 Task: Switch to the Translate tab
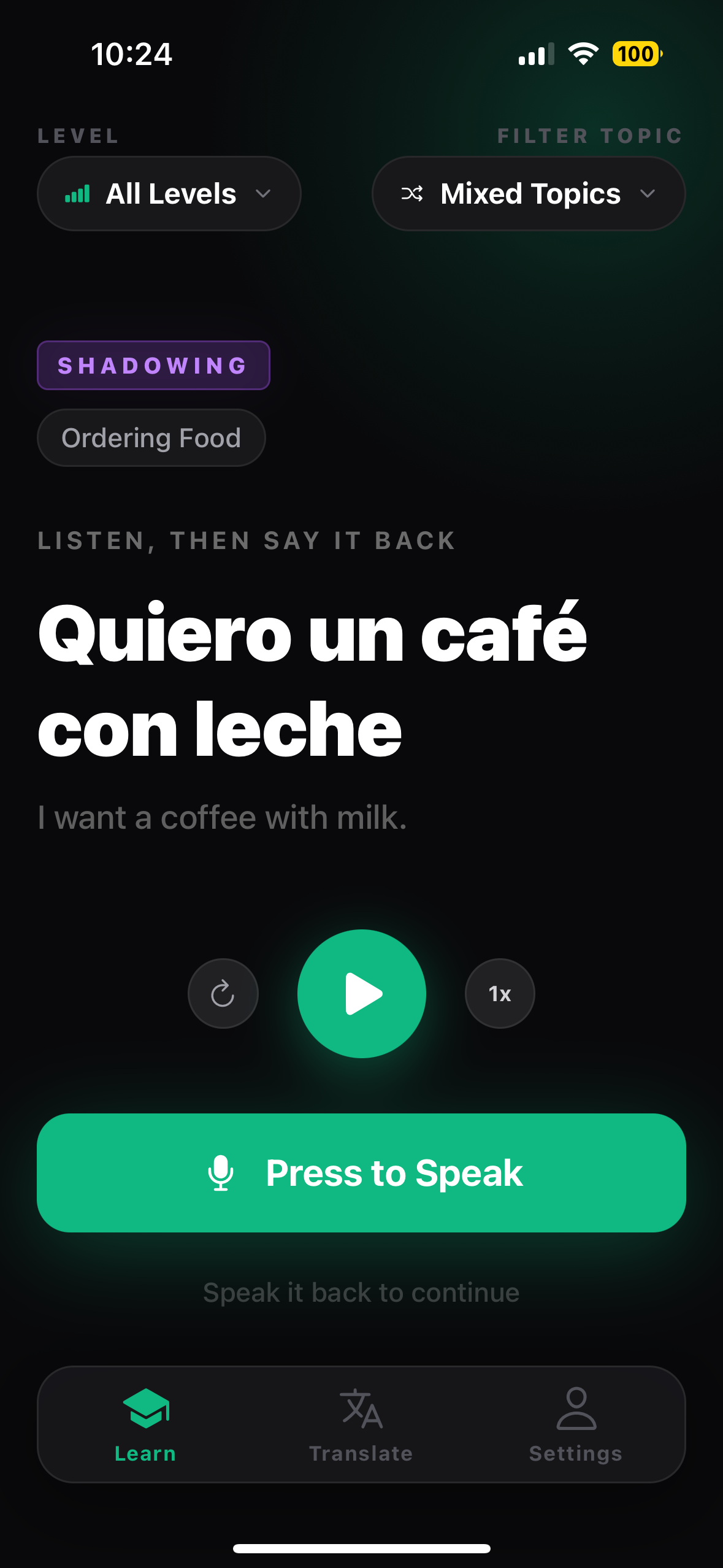[x=361, y=1424]
